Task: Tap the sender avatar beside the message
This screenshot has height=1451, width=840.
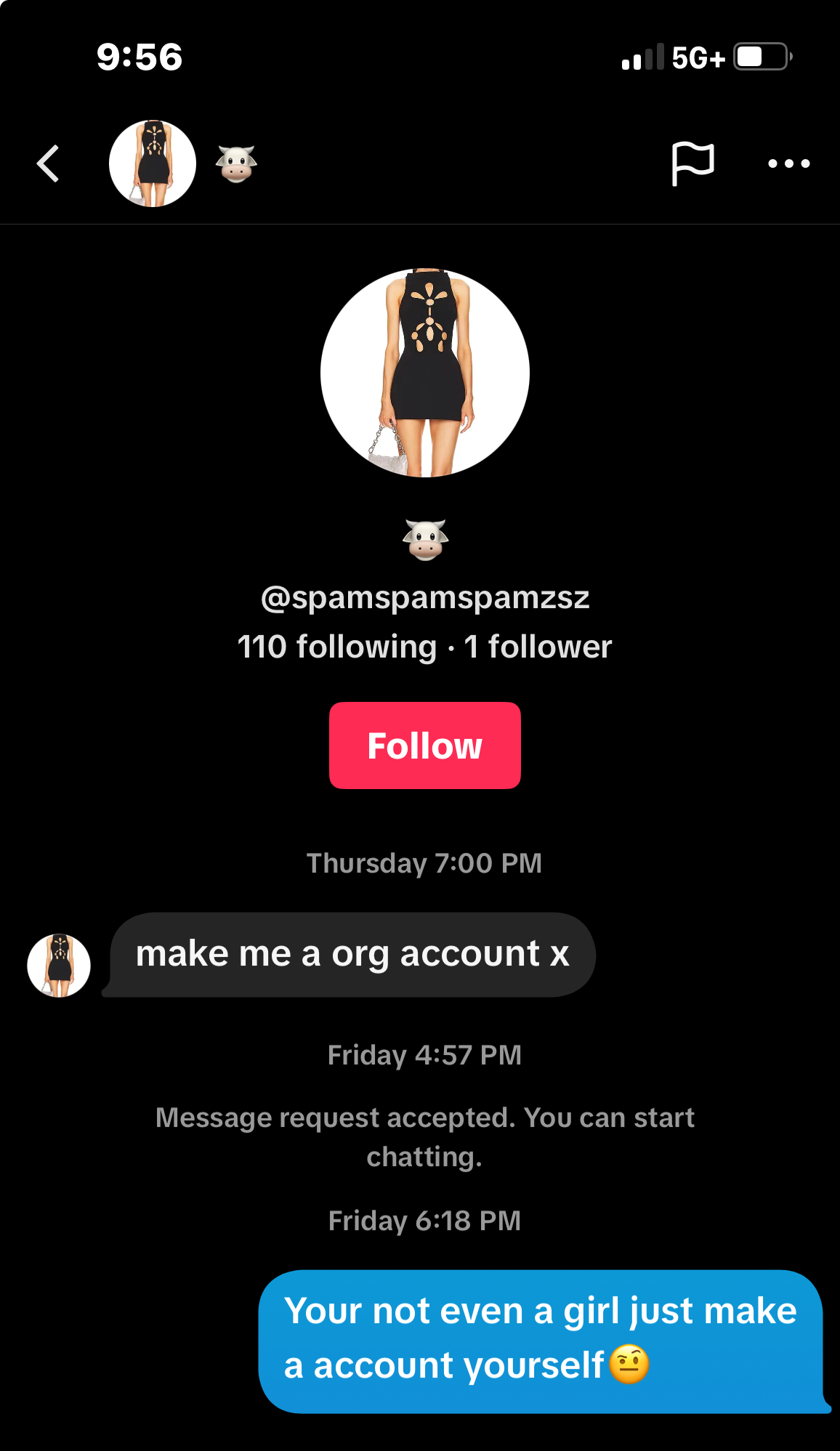Action: coord(59,966)
